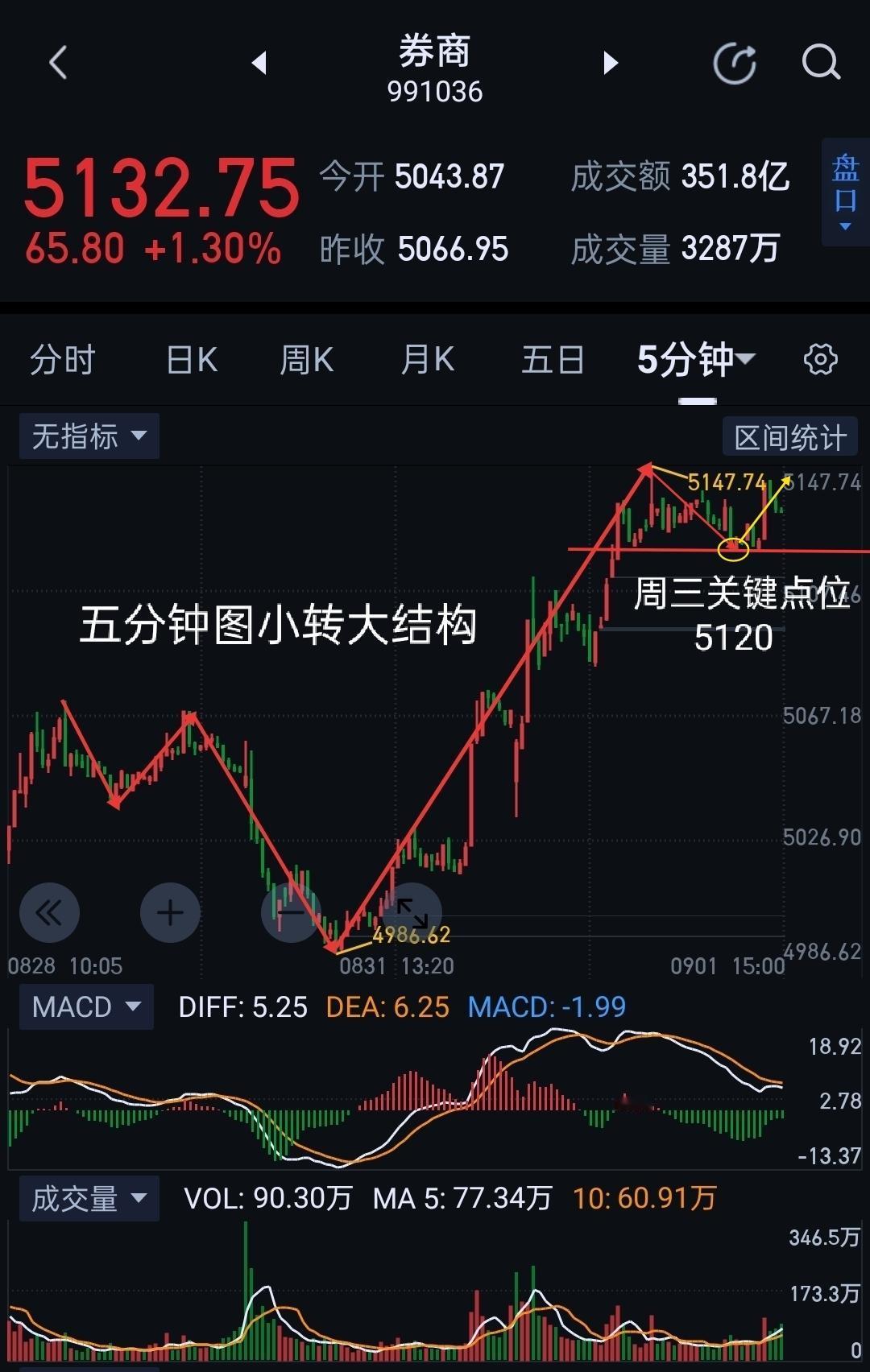Switch to the next stock with right triangle

coord(611,63)
